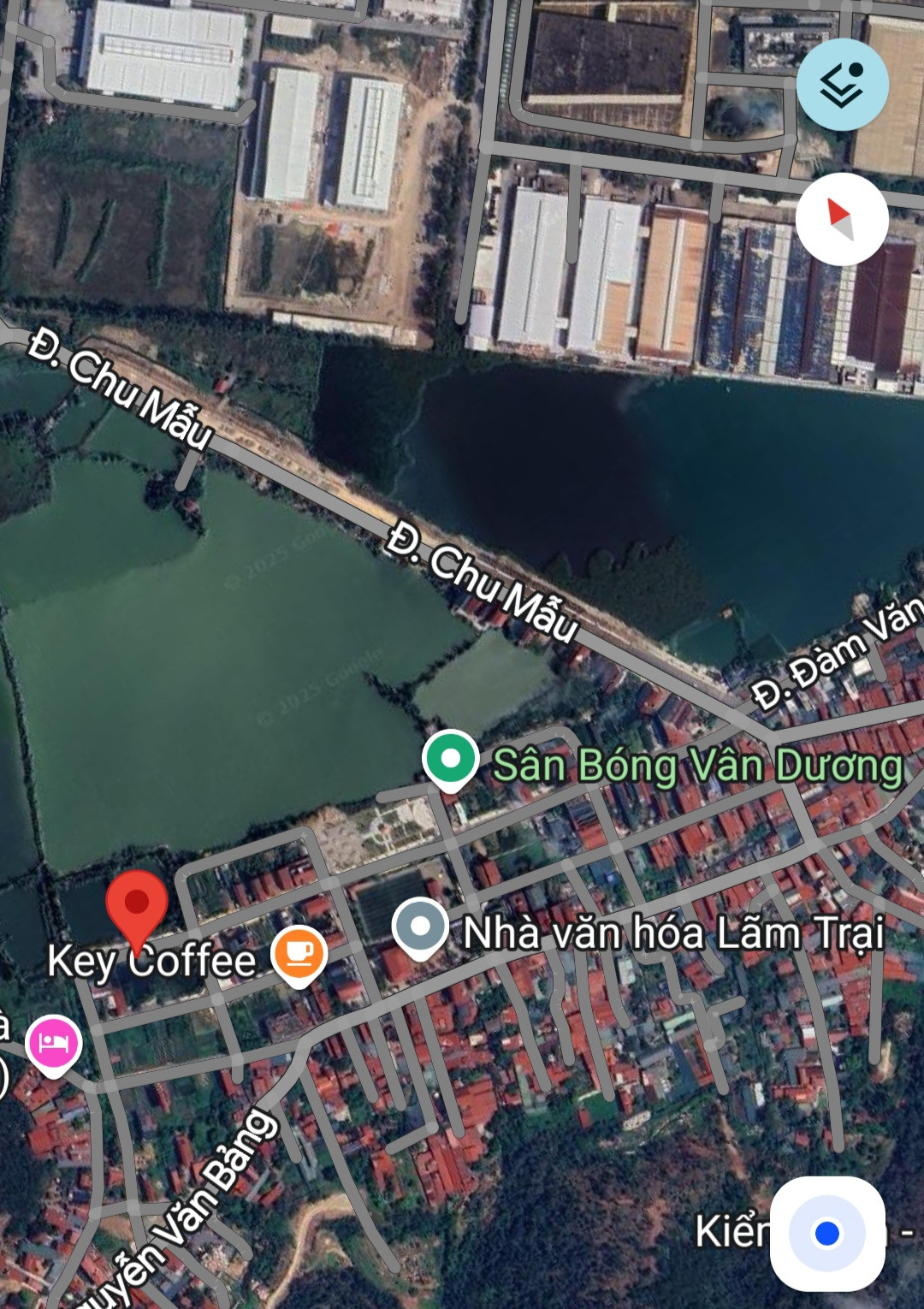Open the Nhà văn hóa Lãm Trại marker

(420, 927)
